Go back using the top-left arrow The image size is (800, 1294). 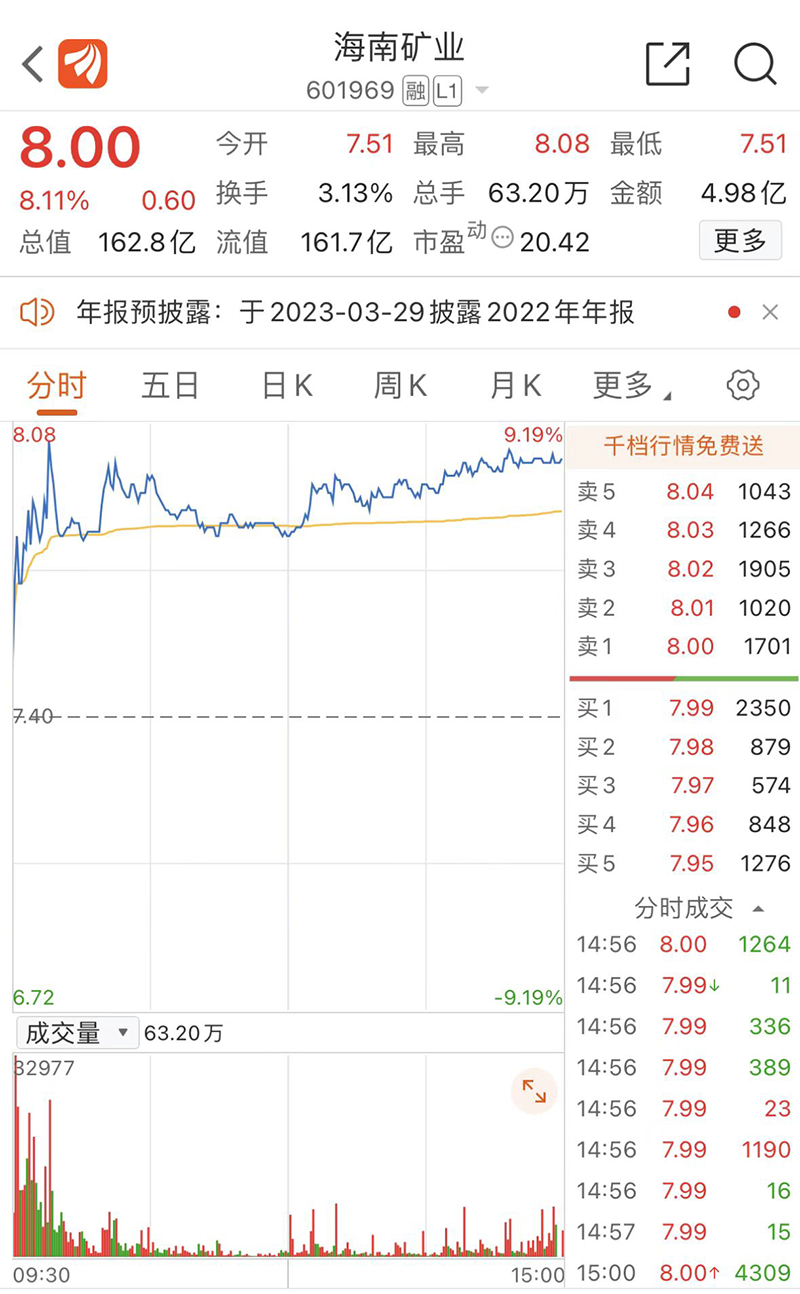click(x=33, y=64)
